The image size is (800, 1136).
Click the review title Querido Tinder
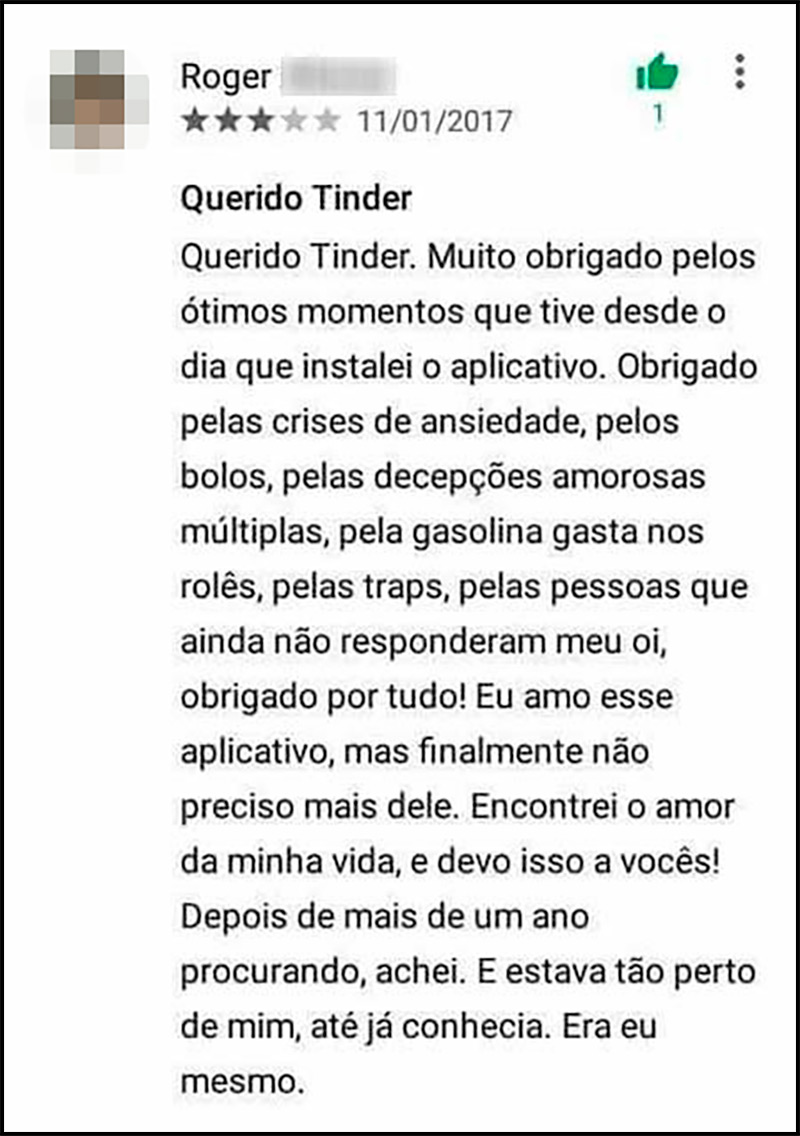(297, 198)
